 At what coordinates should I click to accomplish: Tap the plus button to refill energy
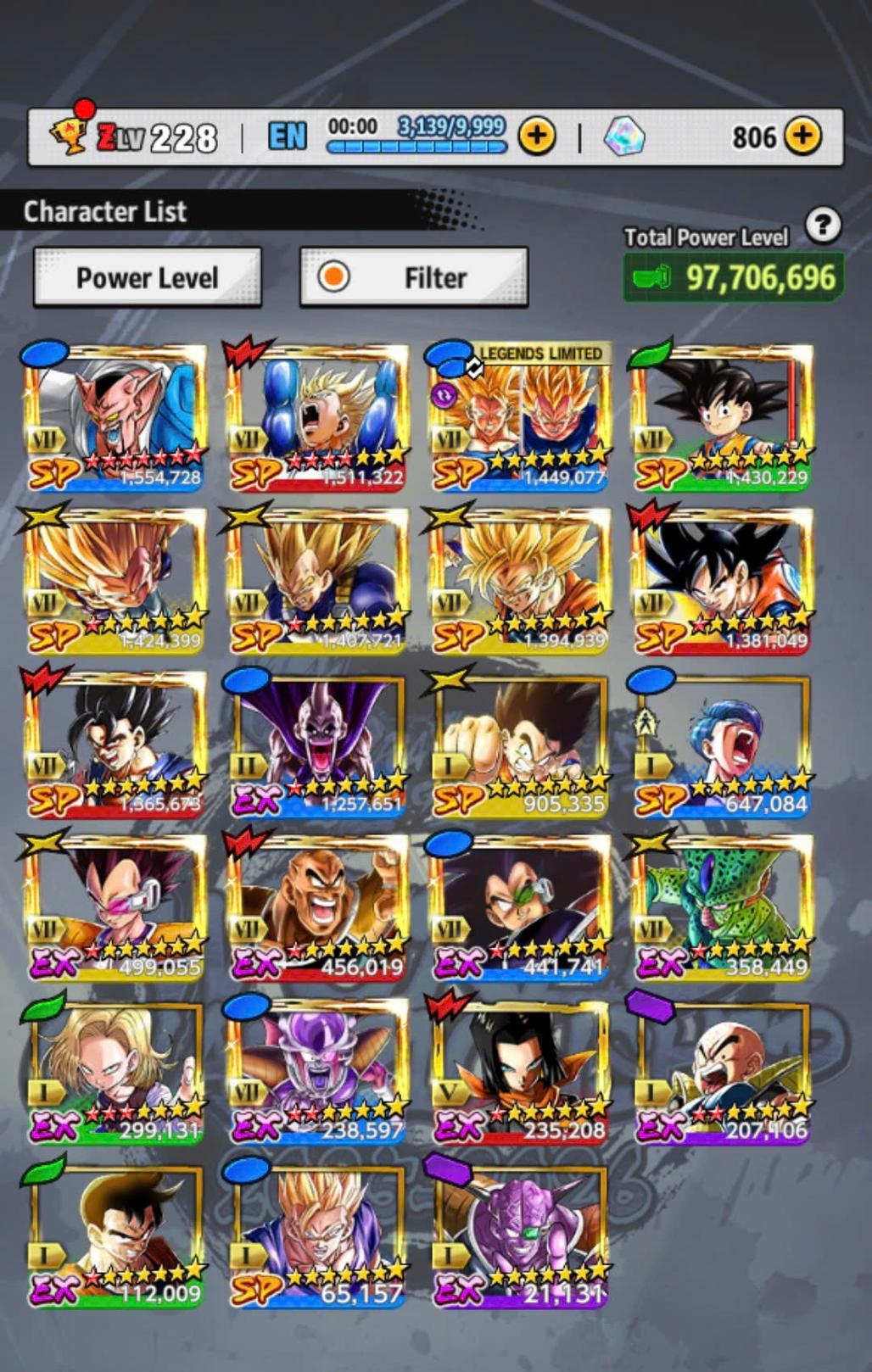point(537,136)
